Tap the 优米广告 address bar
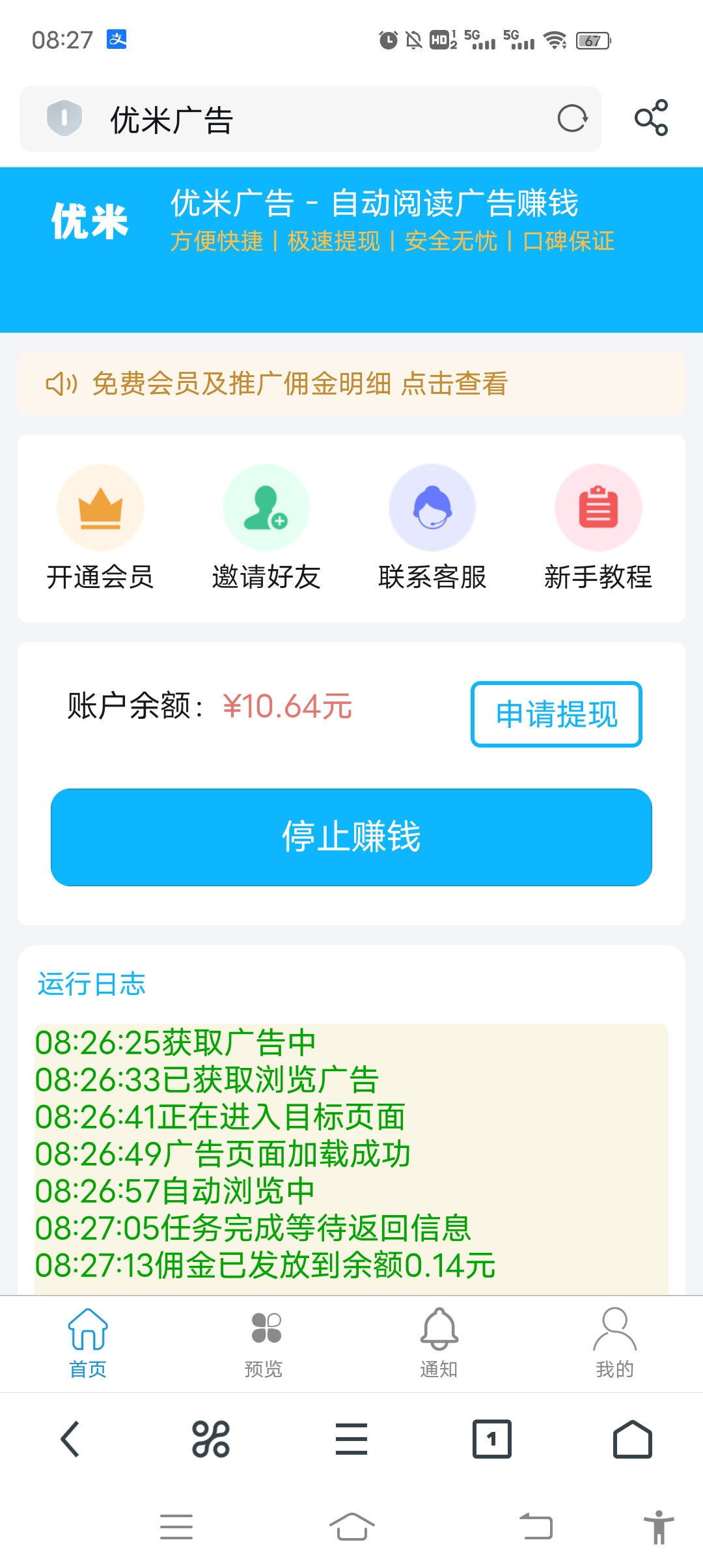The width and height of the screenshot is (703, 1568). pos(310,119)
